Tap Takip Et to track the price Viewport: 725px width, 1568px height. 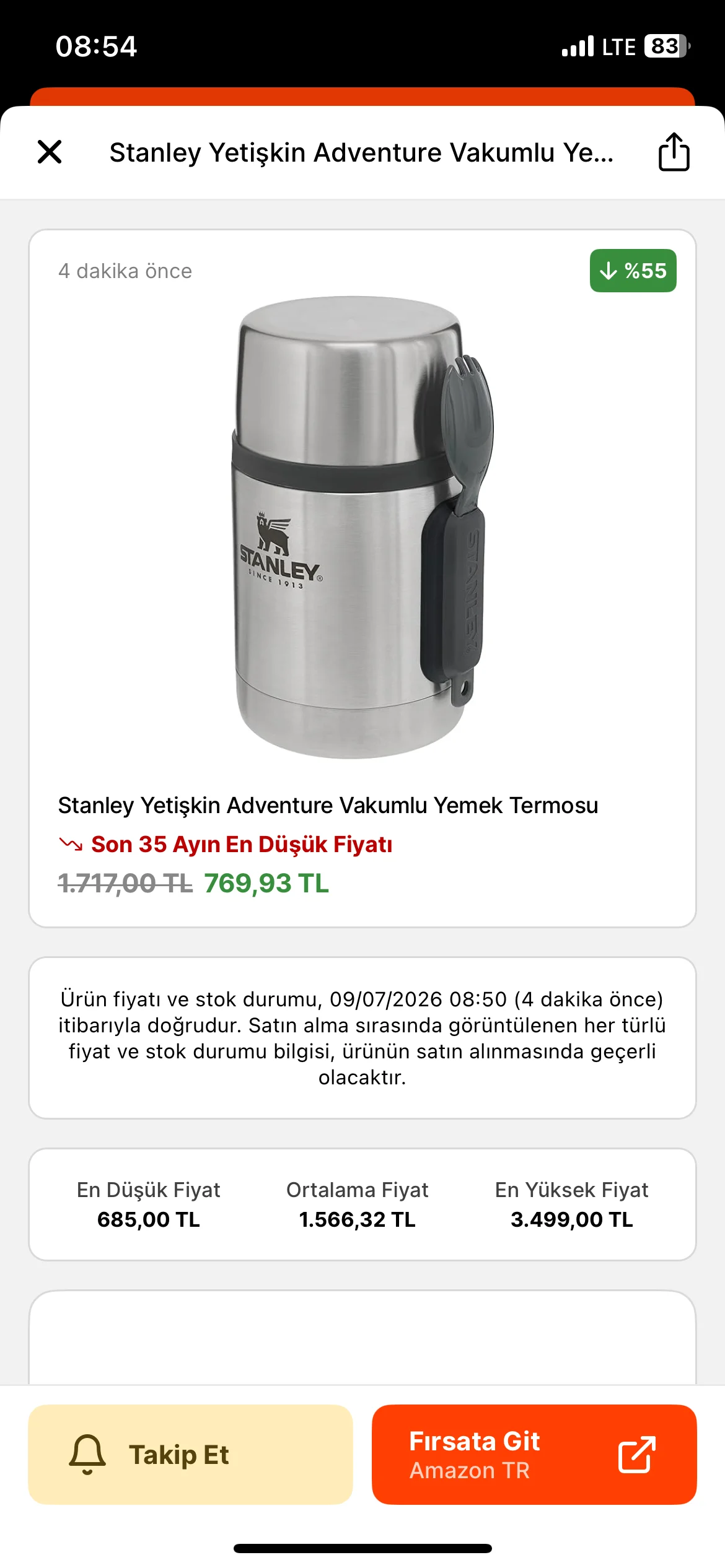[190, 1454]
